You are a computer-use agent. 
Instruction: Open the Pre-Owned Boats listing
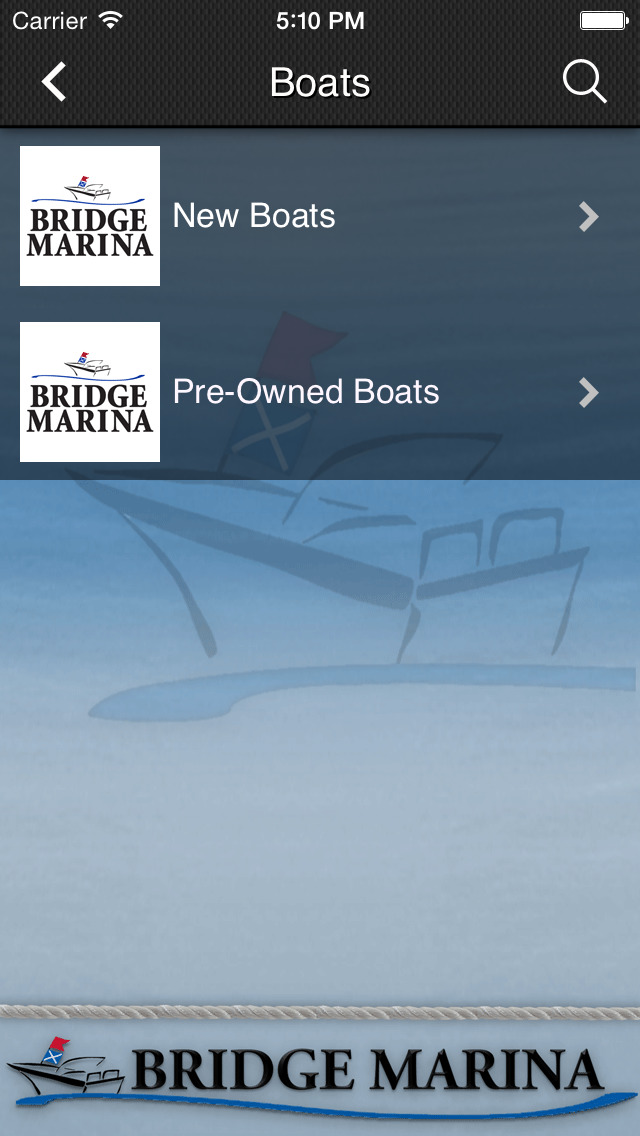coord(320,392)
